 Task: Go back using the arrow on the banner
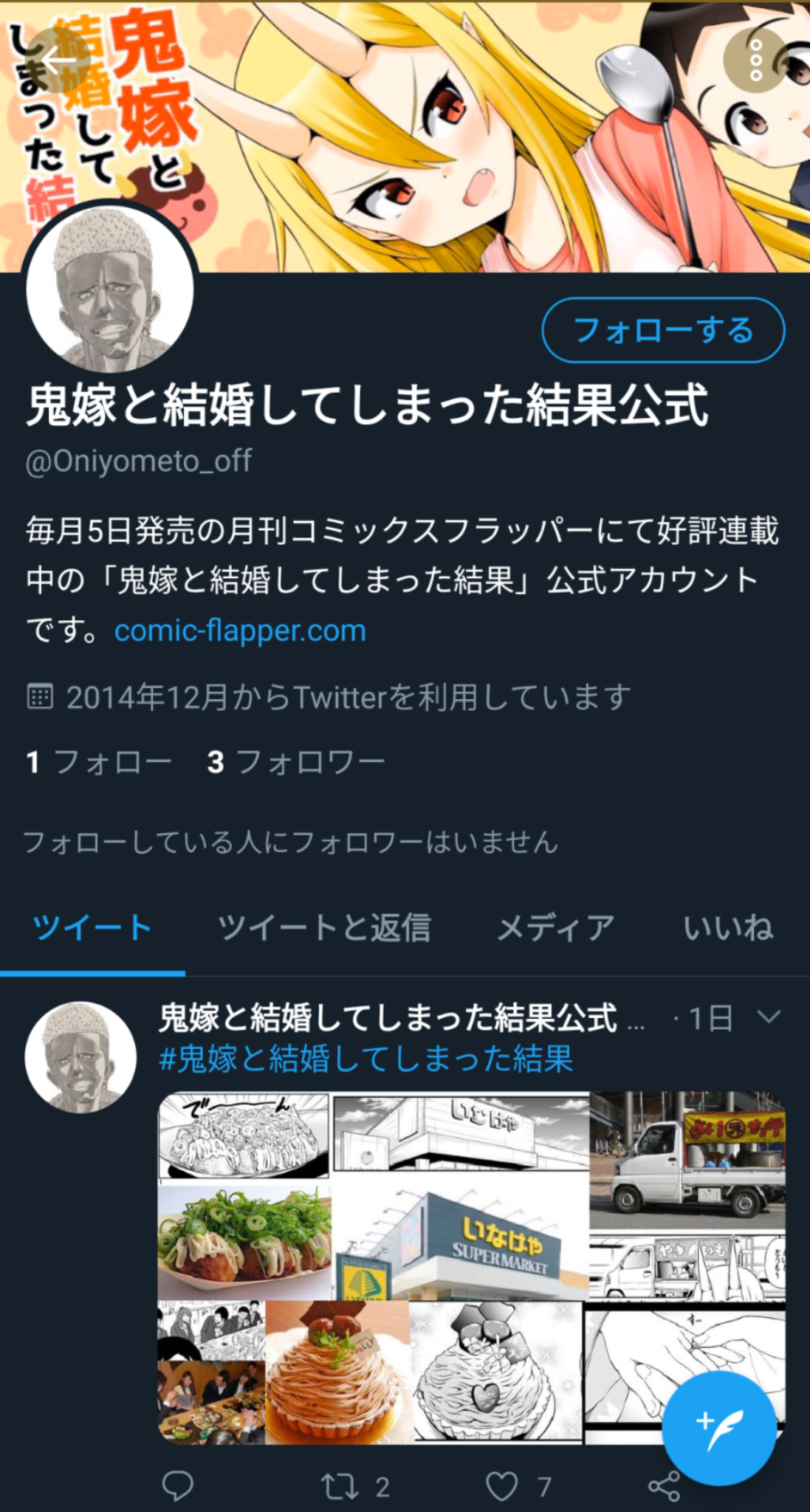point(58,60)
